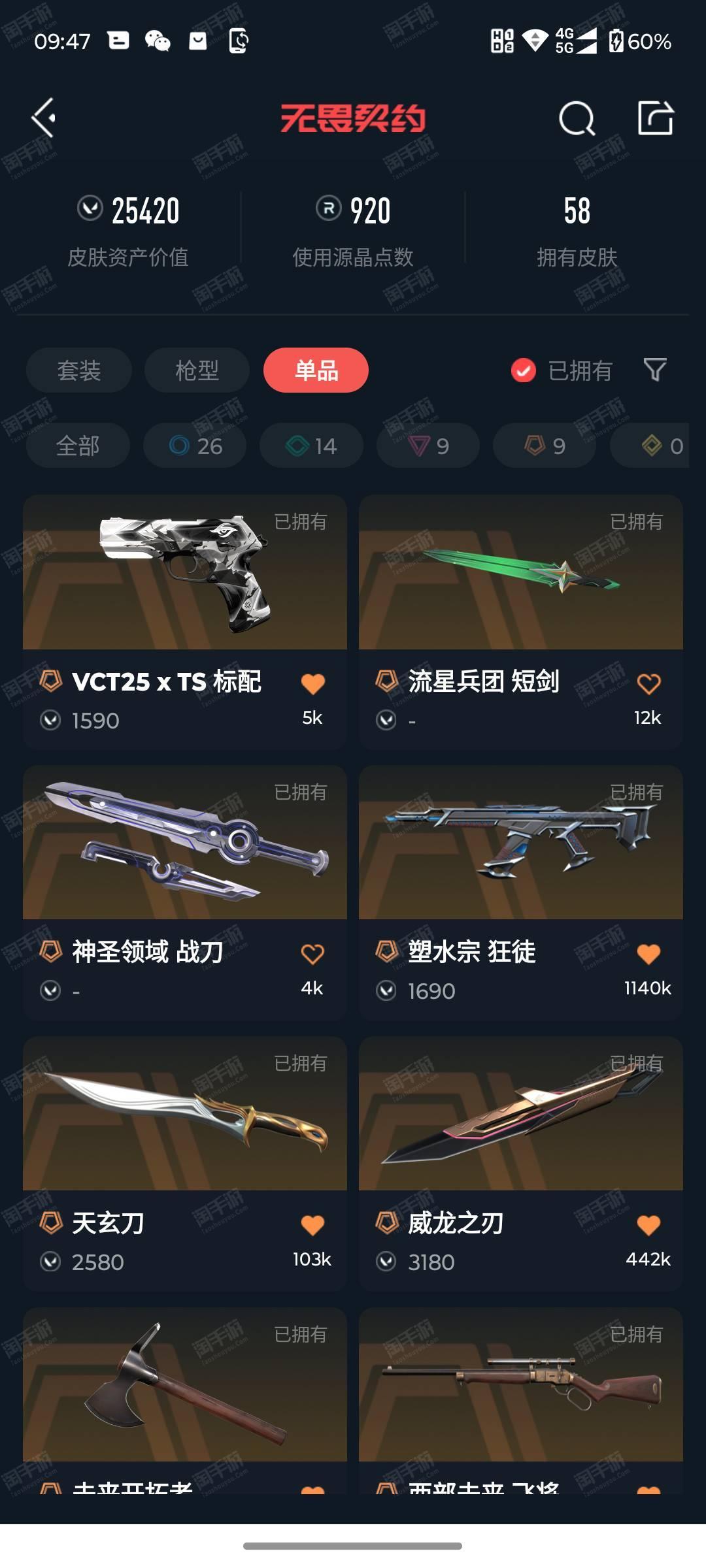Go back using the top-left arrow
Viewport: 706px width, 1568px height.
coord(44,118)
